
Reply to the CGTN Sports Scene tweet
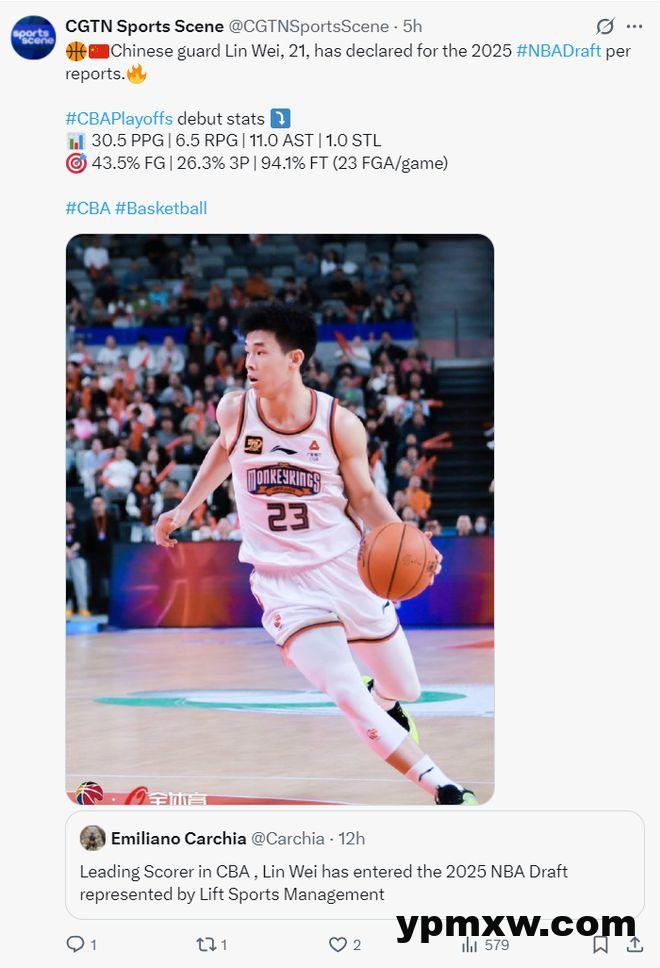75,944
